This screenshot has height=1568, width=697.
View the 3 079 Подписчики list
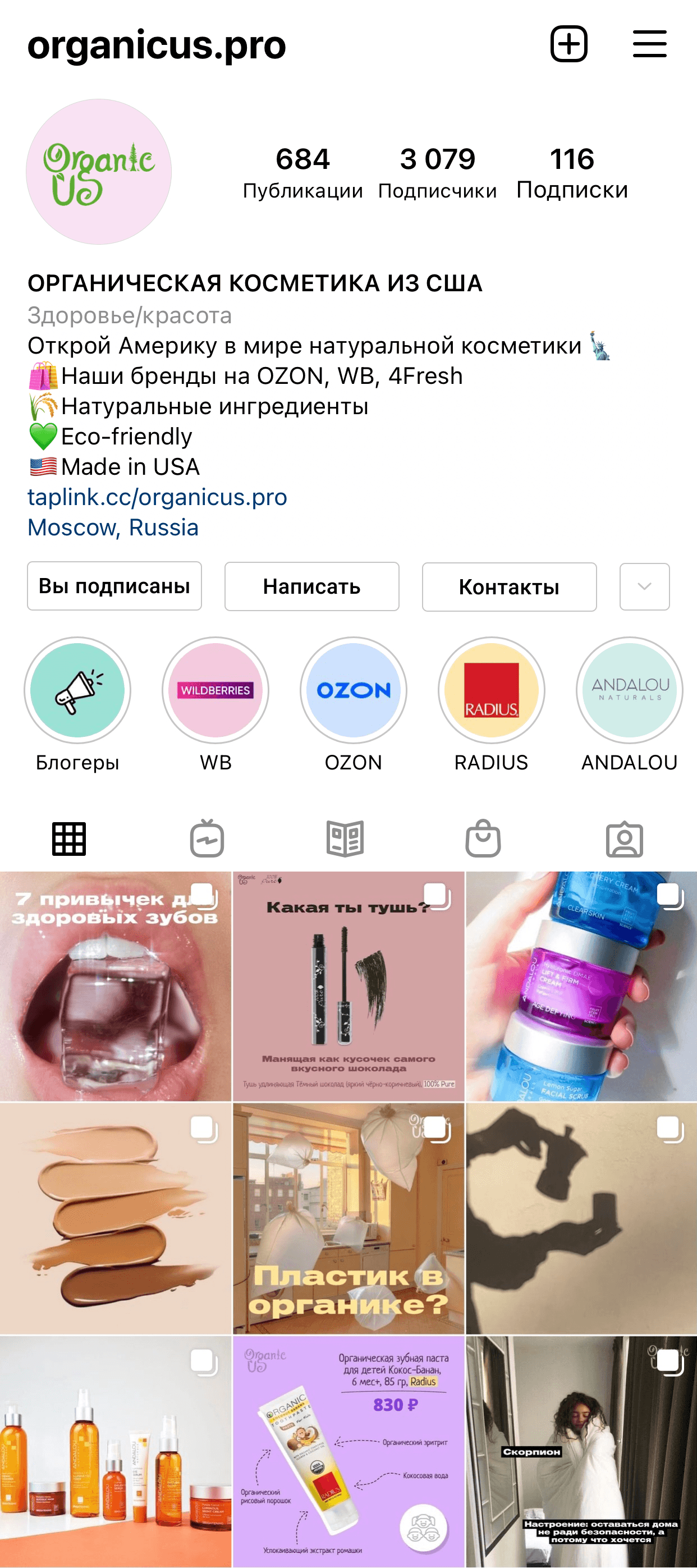coord(437,172)
